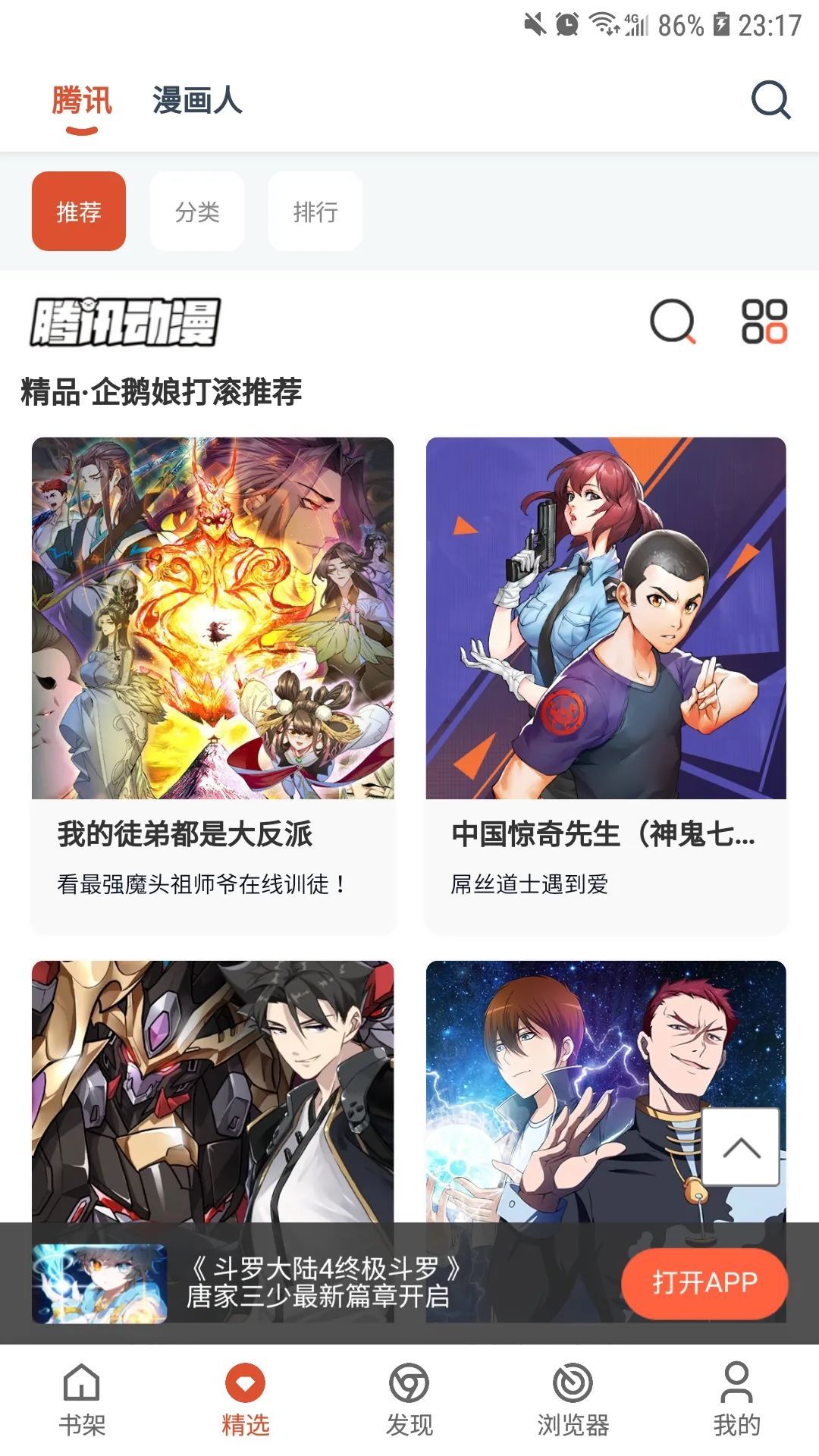This screenshot has width=819, height=1456.
Task: Select the 分类 category filter
Action: (x=196, y=213)
